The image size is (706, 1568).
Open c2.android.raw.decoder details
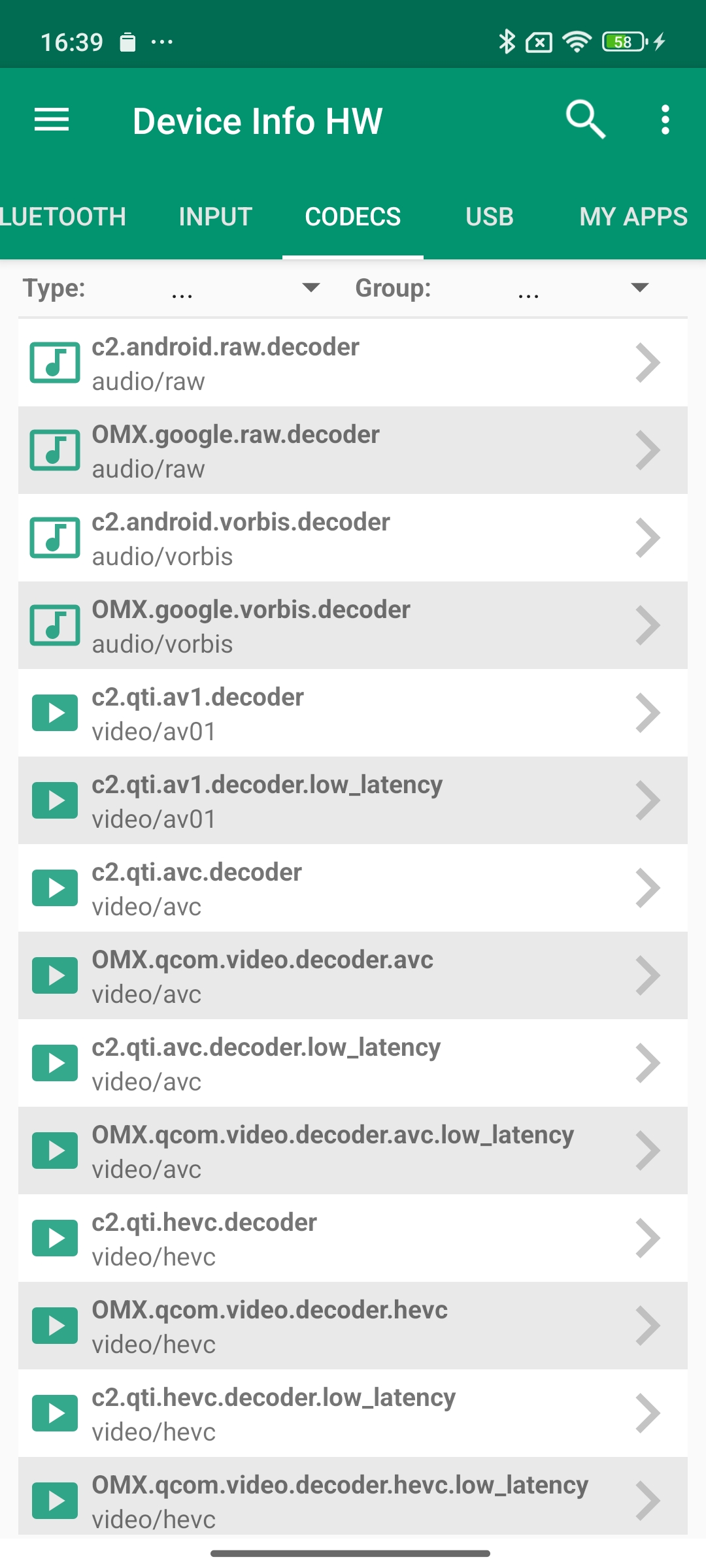(353, 363)
